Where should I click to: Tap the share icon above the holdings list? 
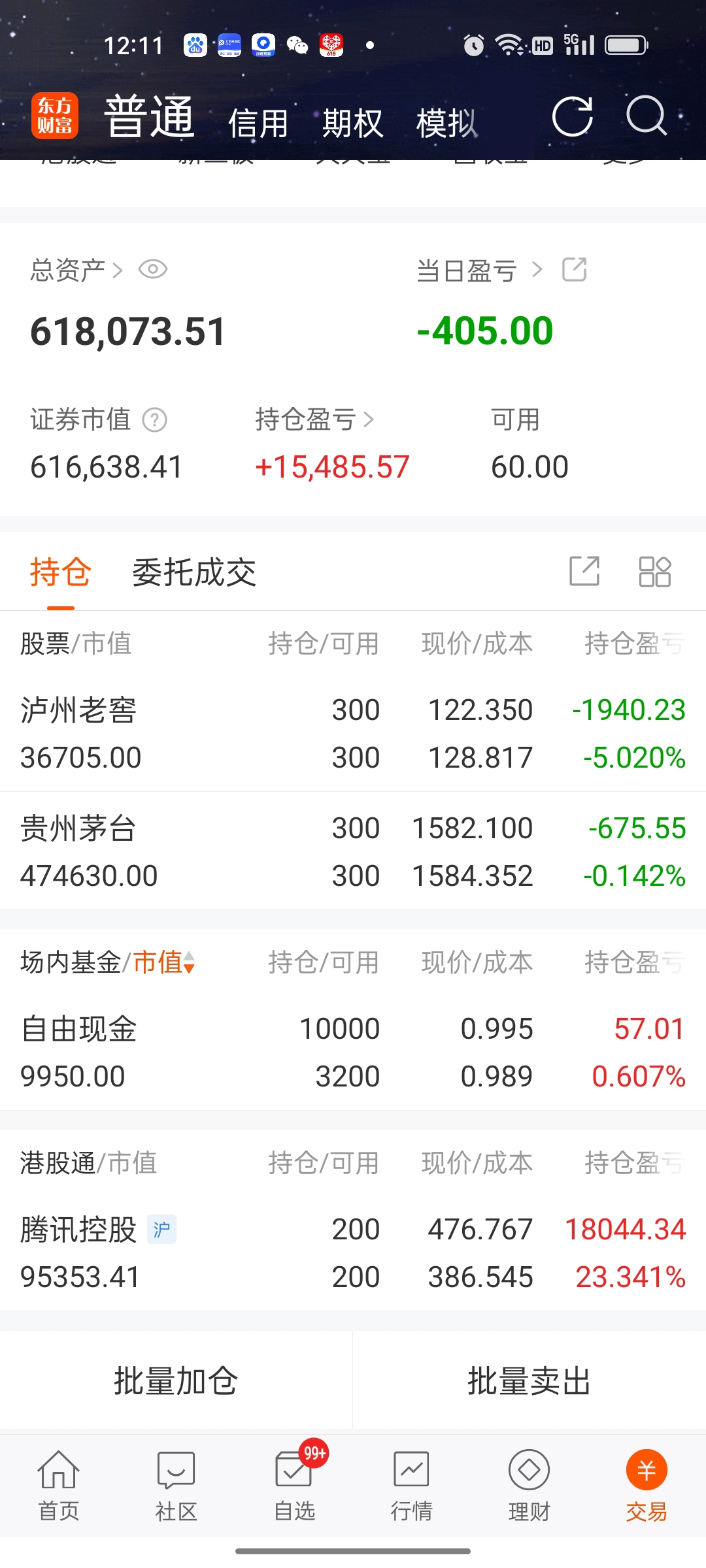(585, 571)
